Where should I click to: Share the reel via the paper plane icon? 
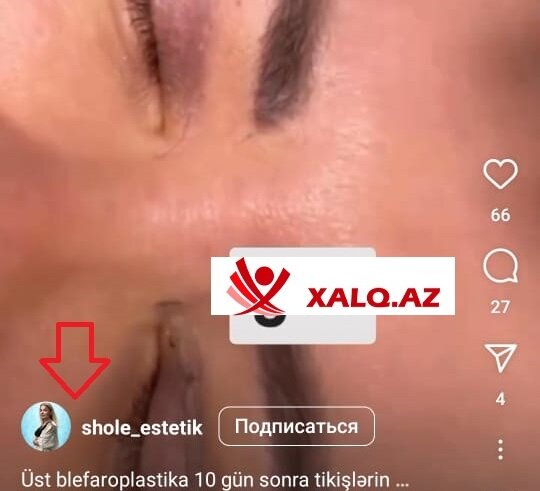point(501,358)
